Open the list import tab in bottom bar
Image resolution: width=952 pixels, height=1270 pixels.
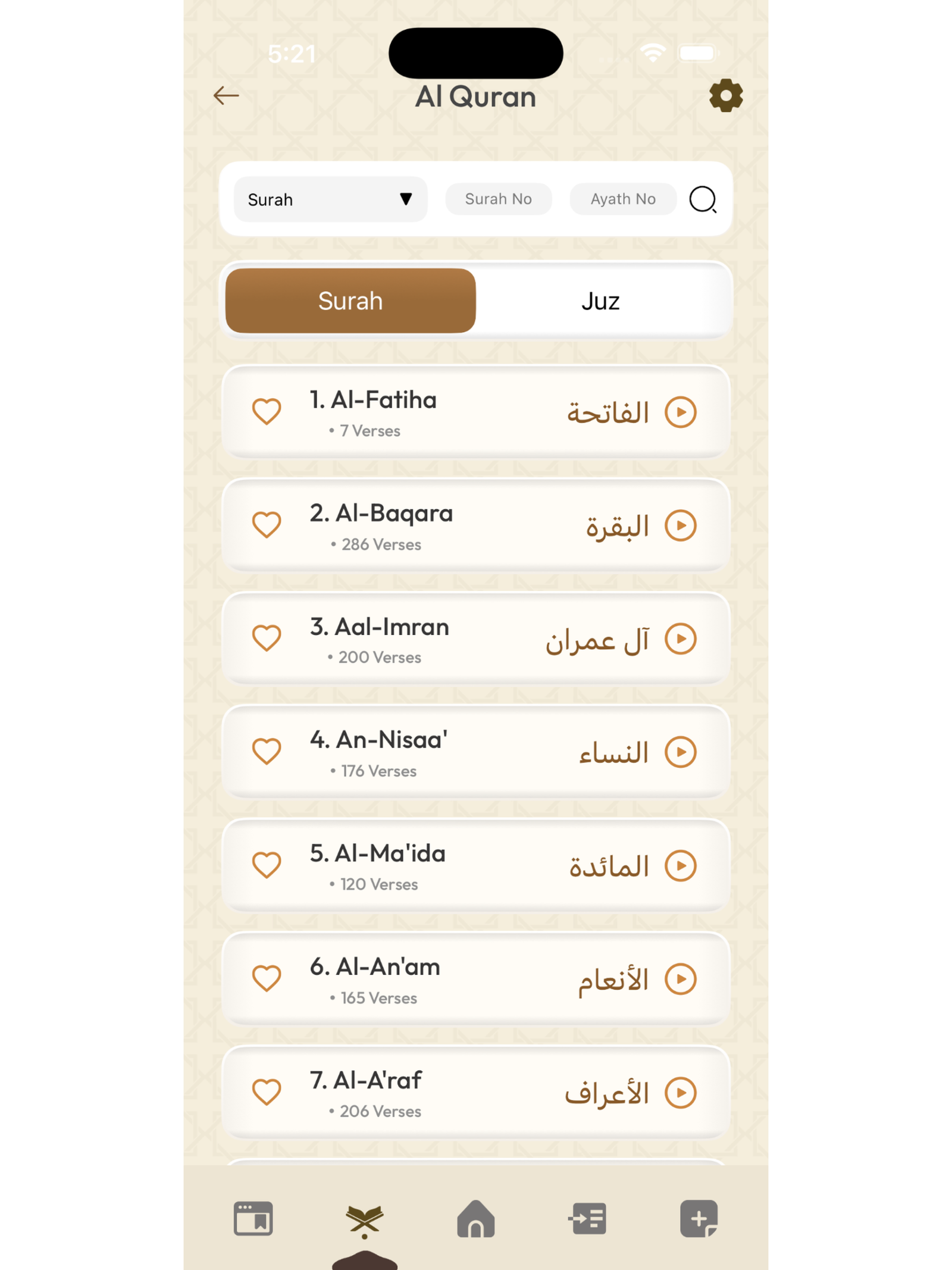pyautogui.click(x=588, y=1218)
